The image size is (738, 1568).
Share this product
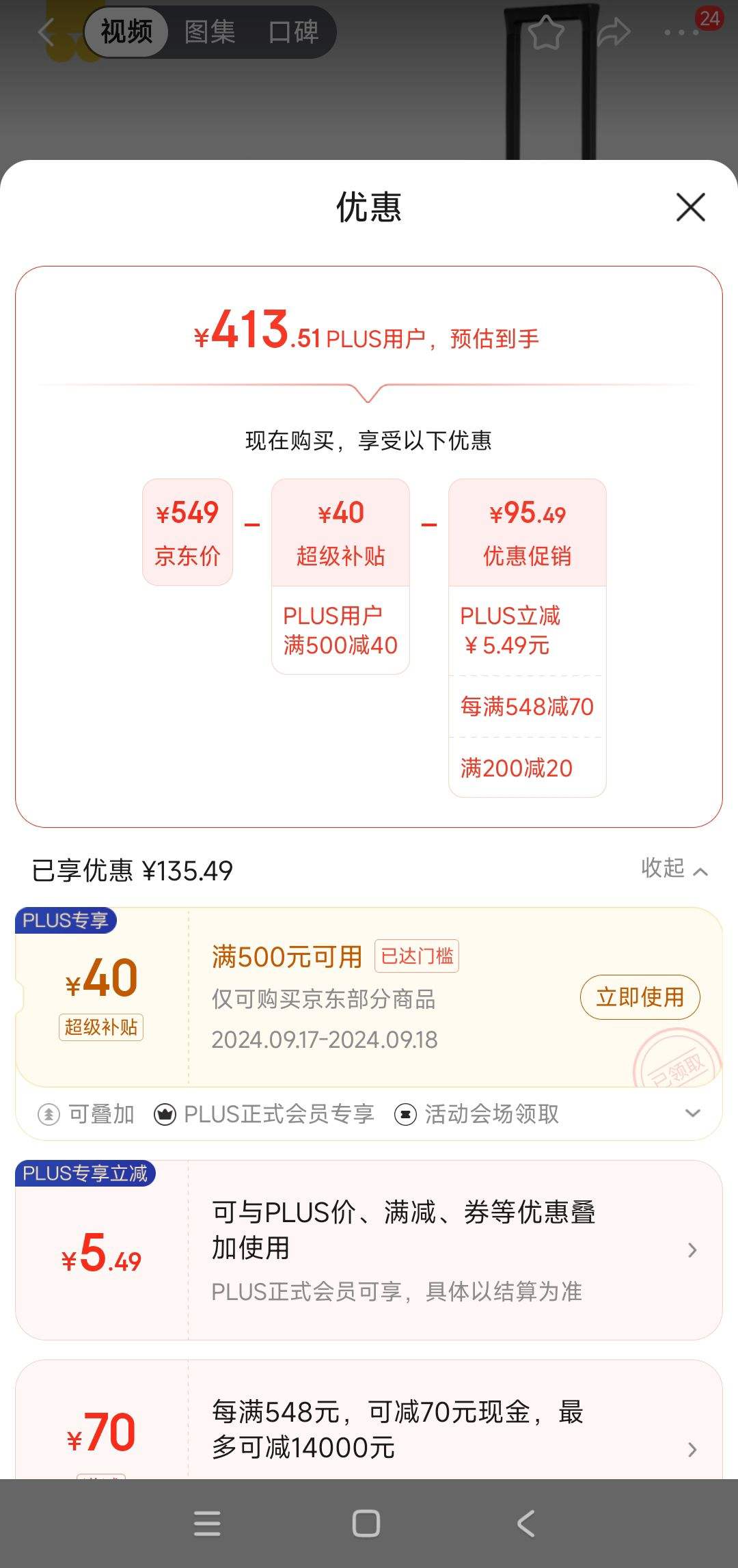[613, 32]
